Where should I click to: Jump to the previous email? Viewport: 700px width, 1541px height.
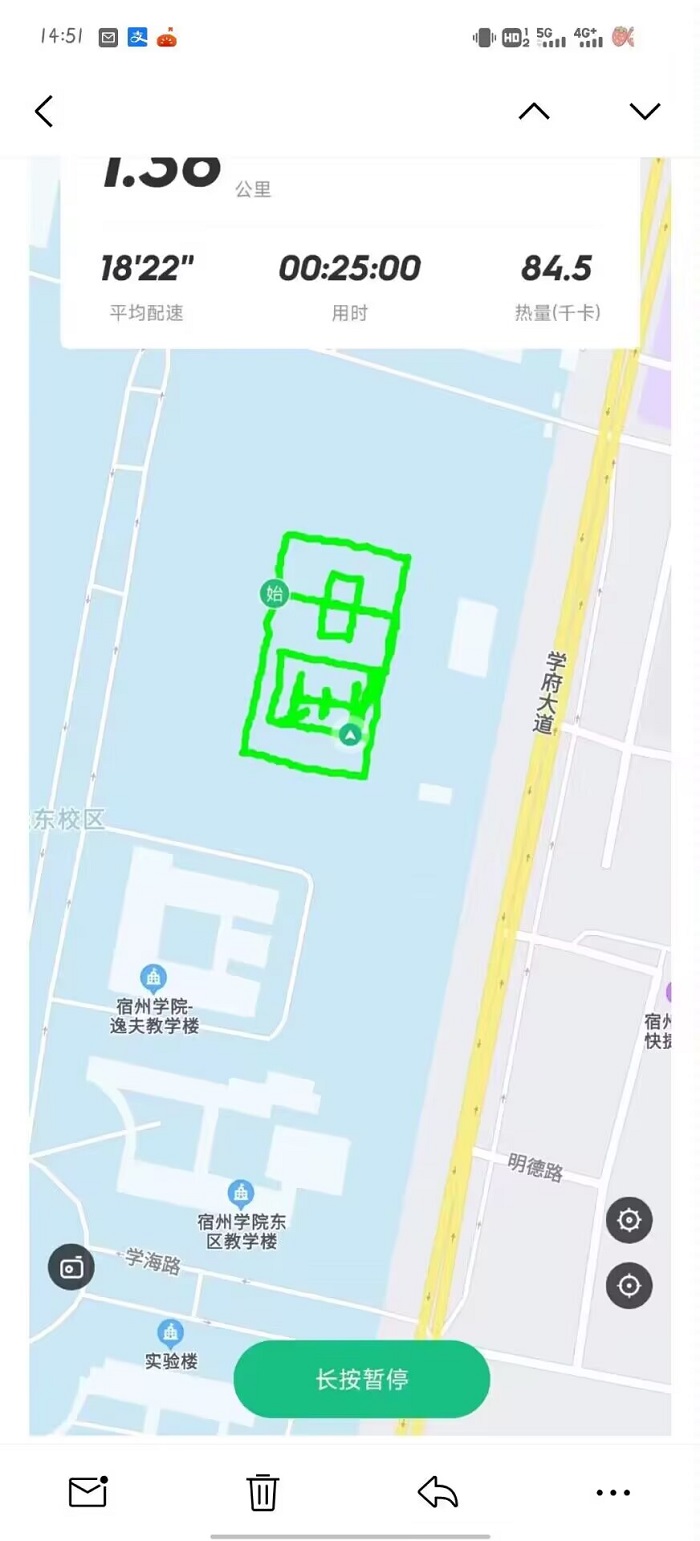(534, 111)
